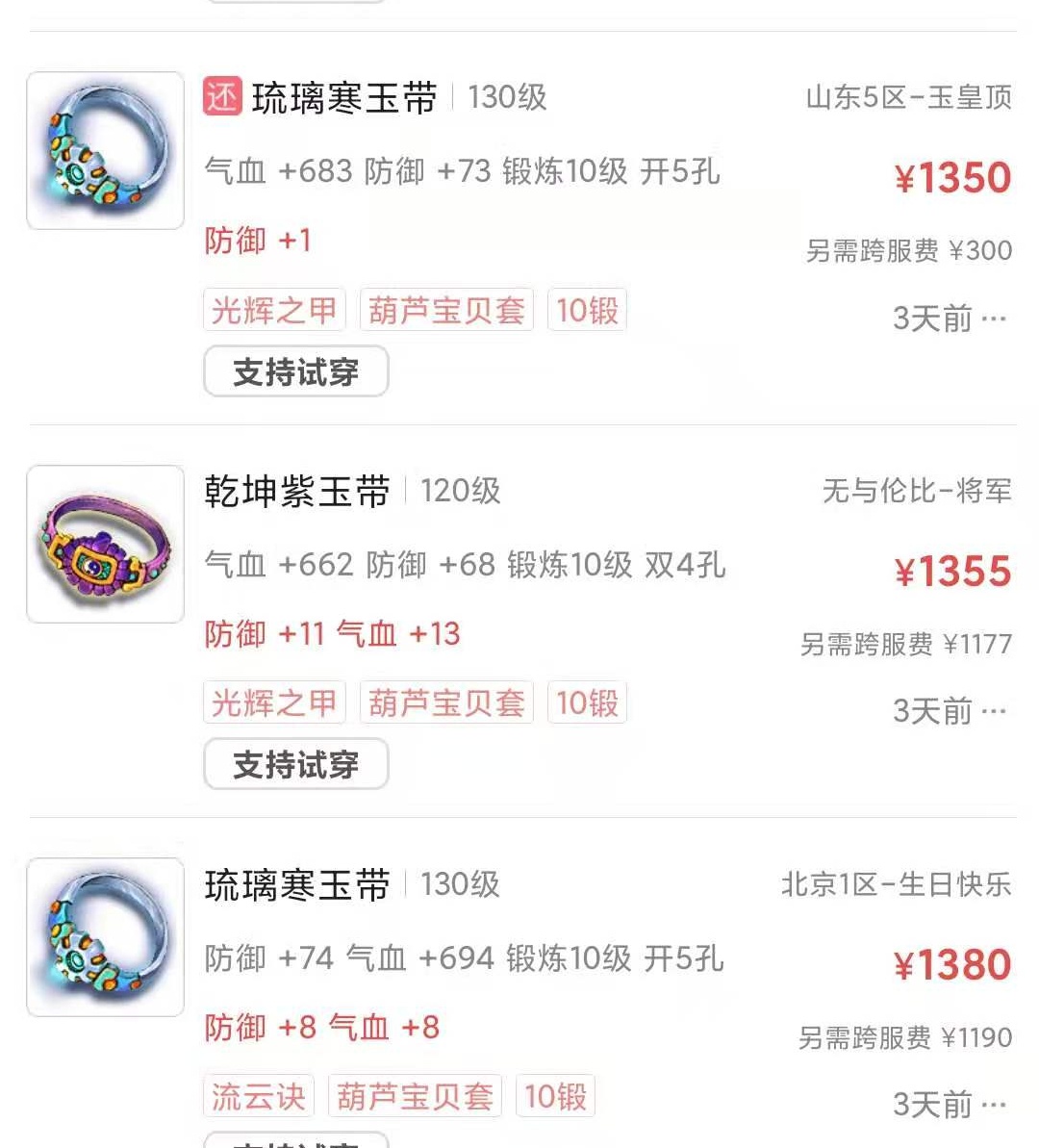The width and height of the screenshot is (1039, 1148).
Task: Select the 流云诀 tag
Action: point(256,1095)
